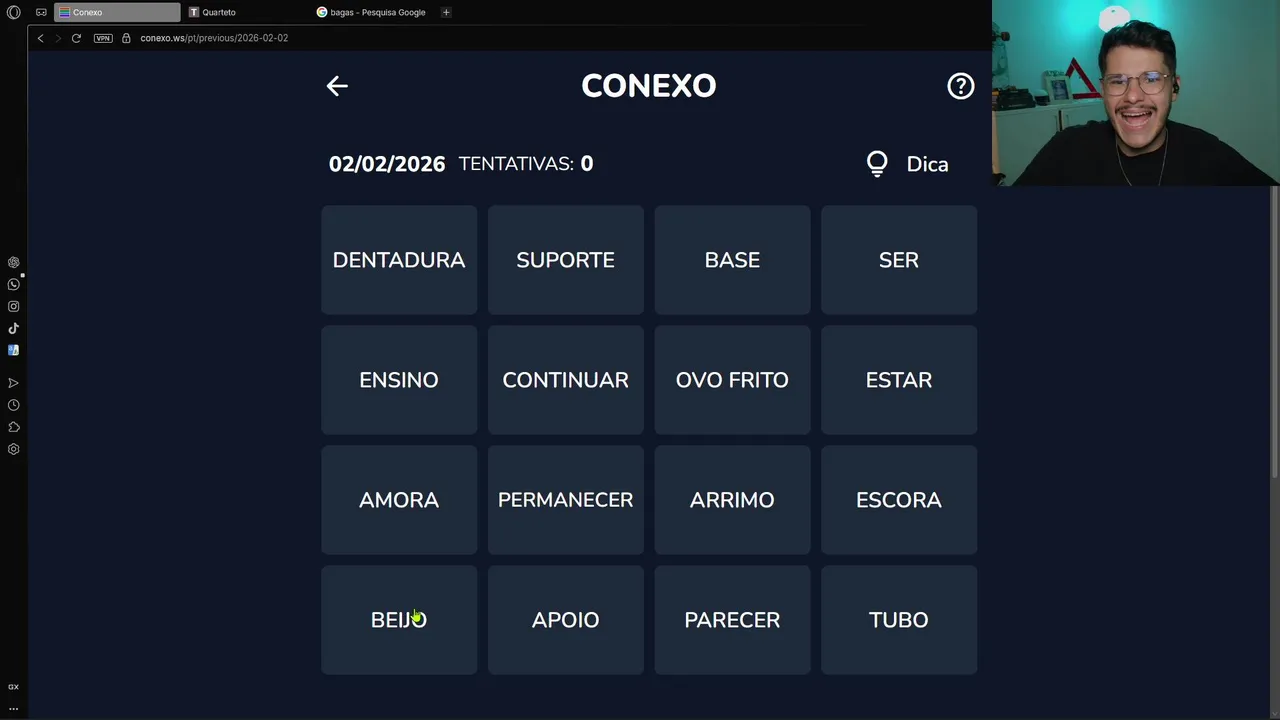Pick the ESCORA tile
The width and height of the screenshot is (1280, 720).
coord(898,500)
